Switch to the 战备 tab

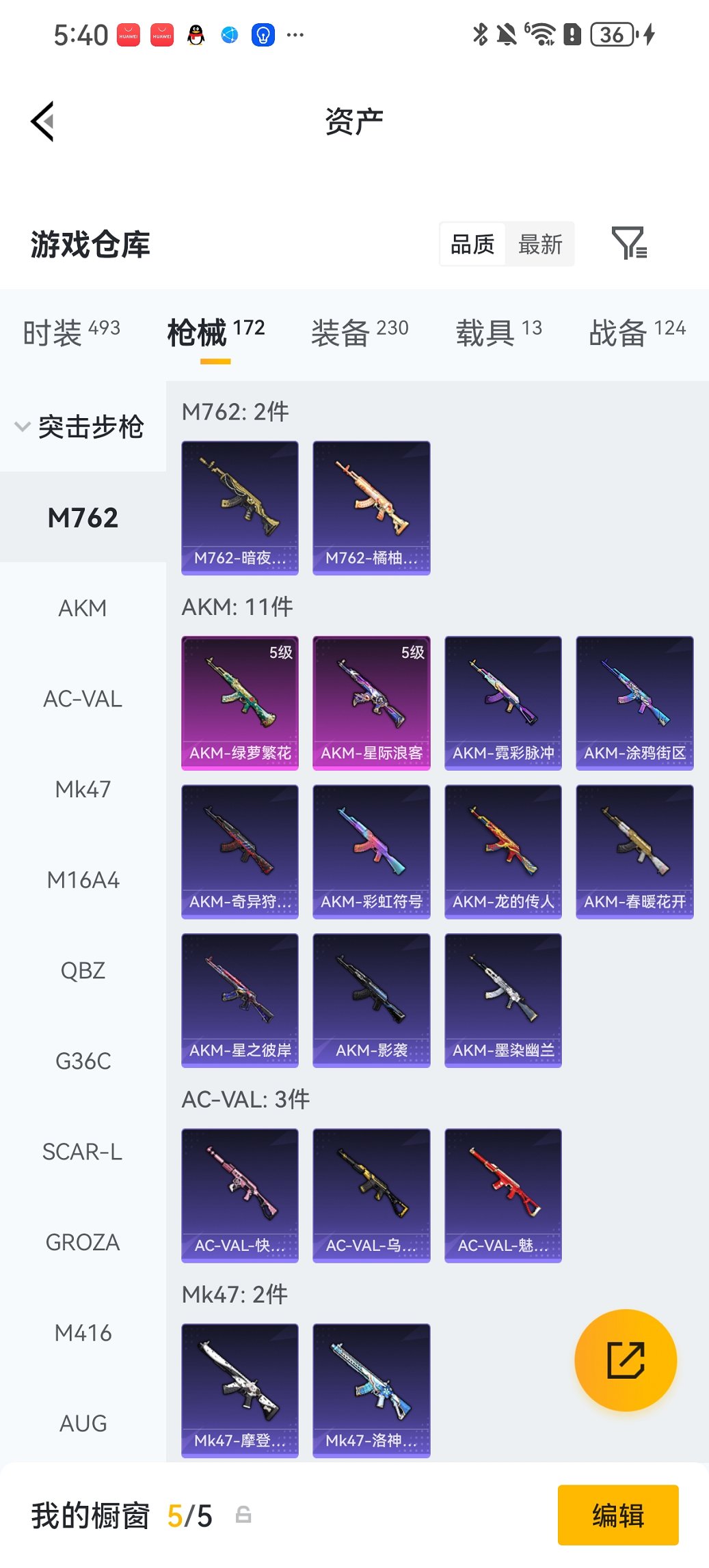637,333
